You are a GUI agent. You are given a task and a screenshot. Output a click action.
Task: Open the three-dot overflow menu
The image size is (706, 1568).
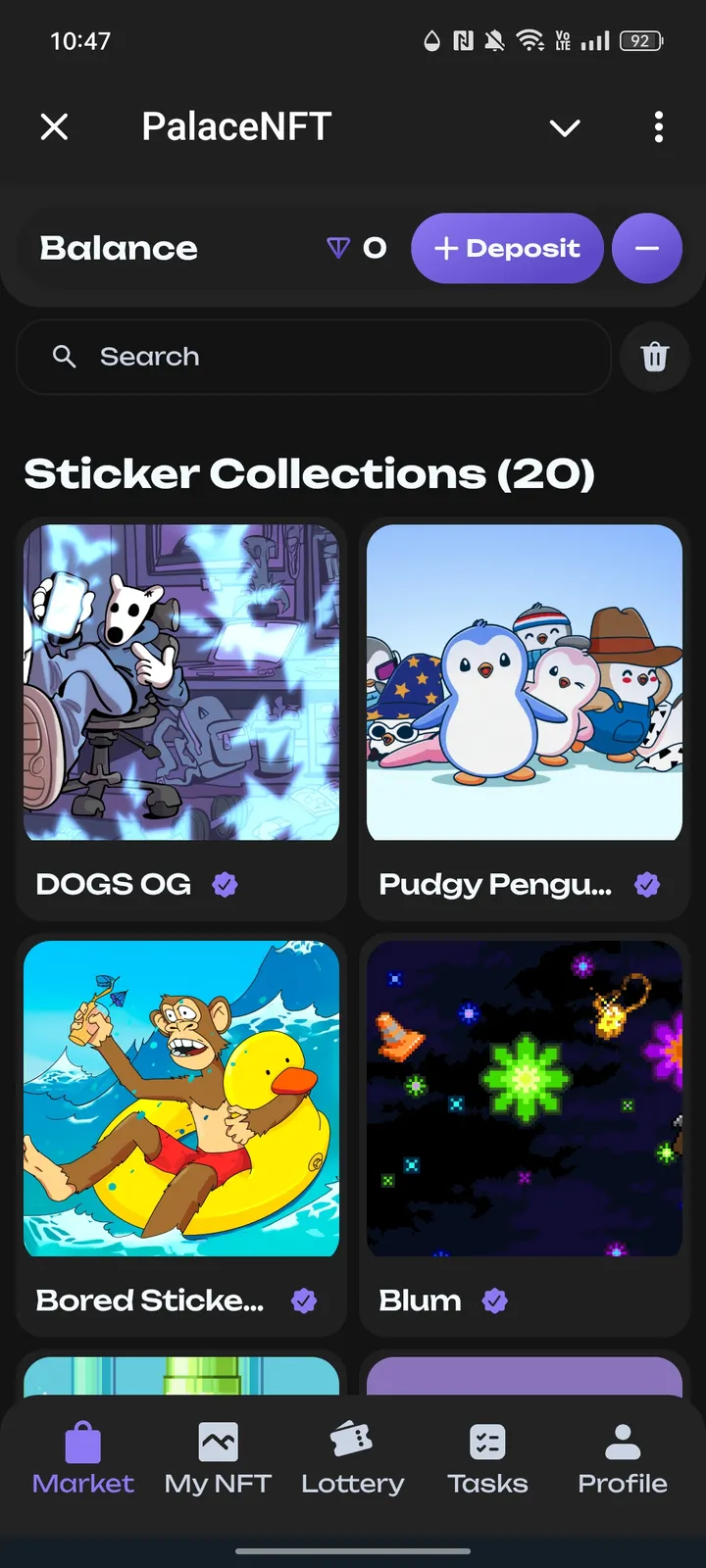pos(658,127)
